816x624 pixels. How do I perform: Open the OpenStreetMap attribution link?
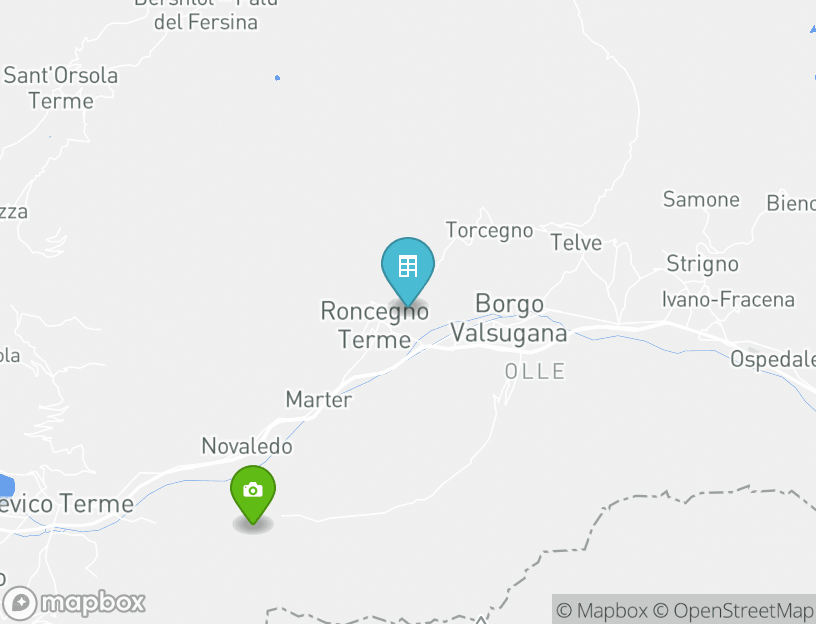742,610
